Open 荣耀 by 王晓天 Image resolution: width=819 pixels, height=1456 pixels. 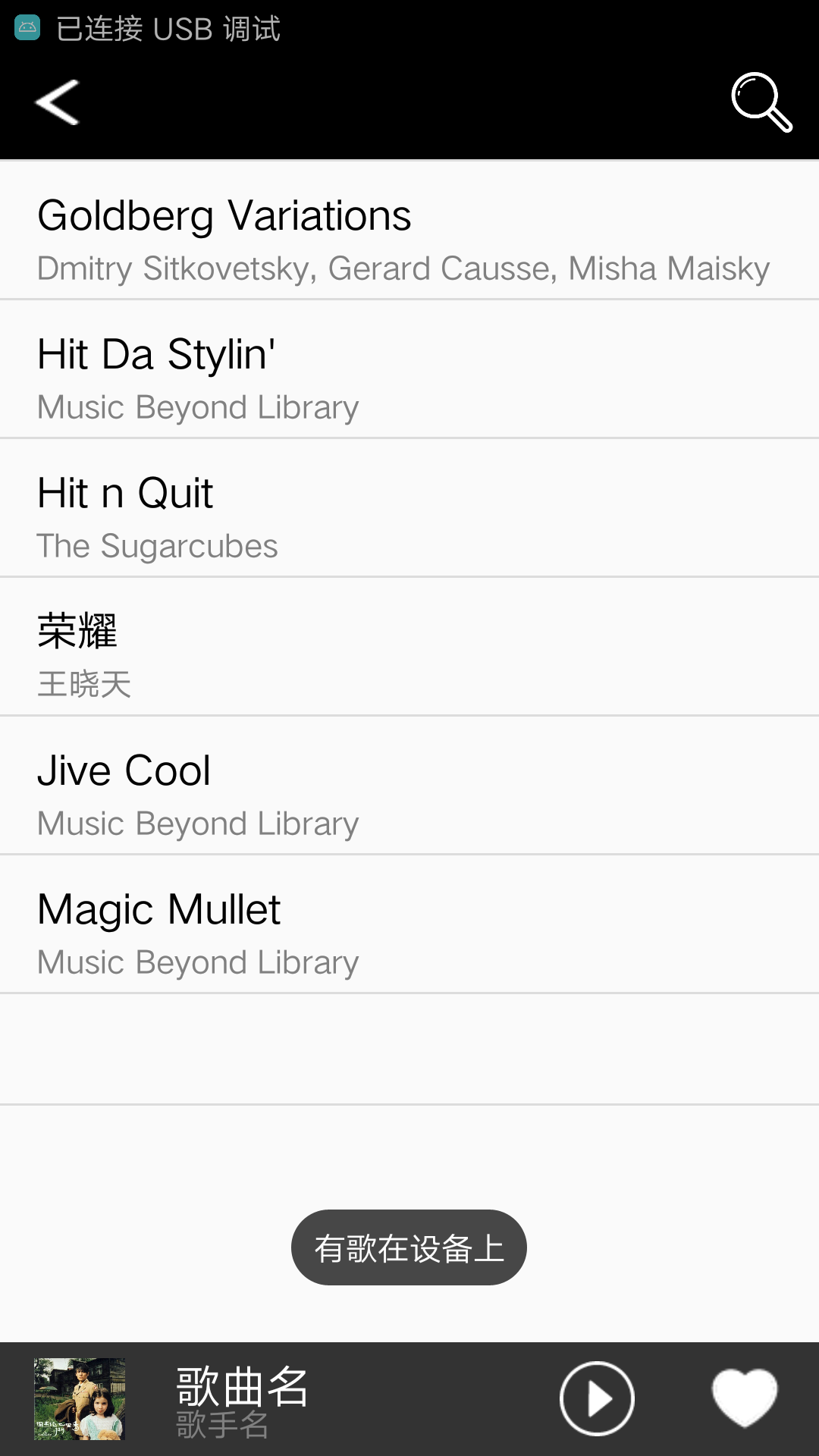(409, 647)
